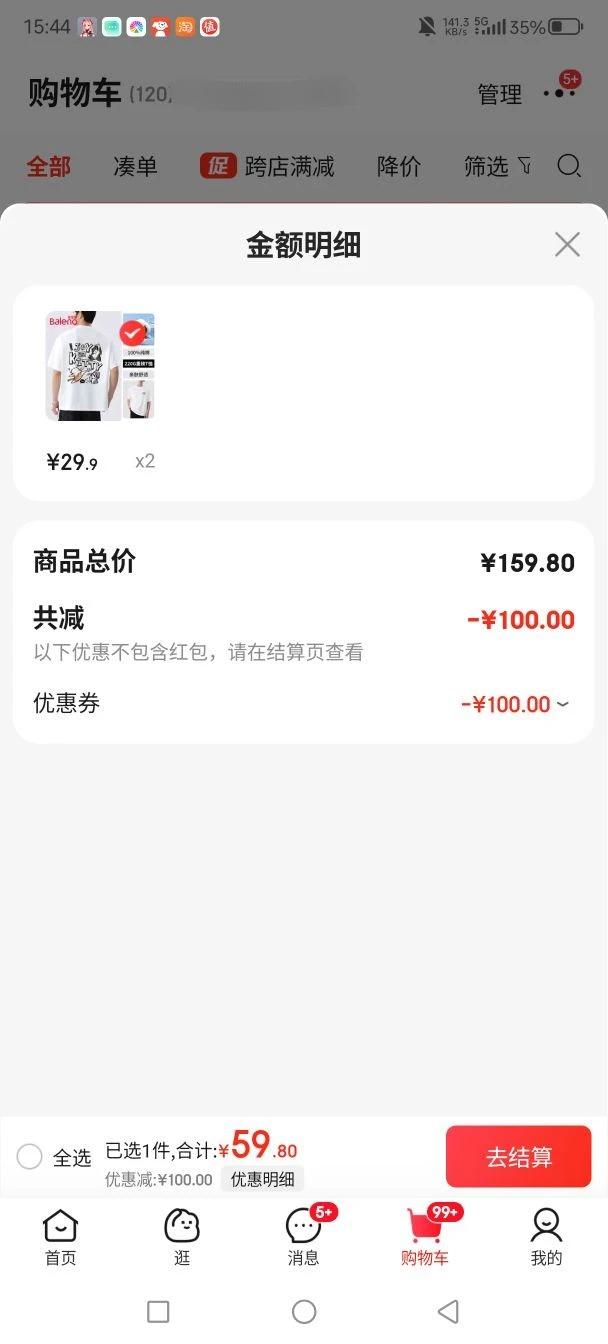Open the more options dots menu
608x1344 pixels.
(558, 93)
